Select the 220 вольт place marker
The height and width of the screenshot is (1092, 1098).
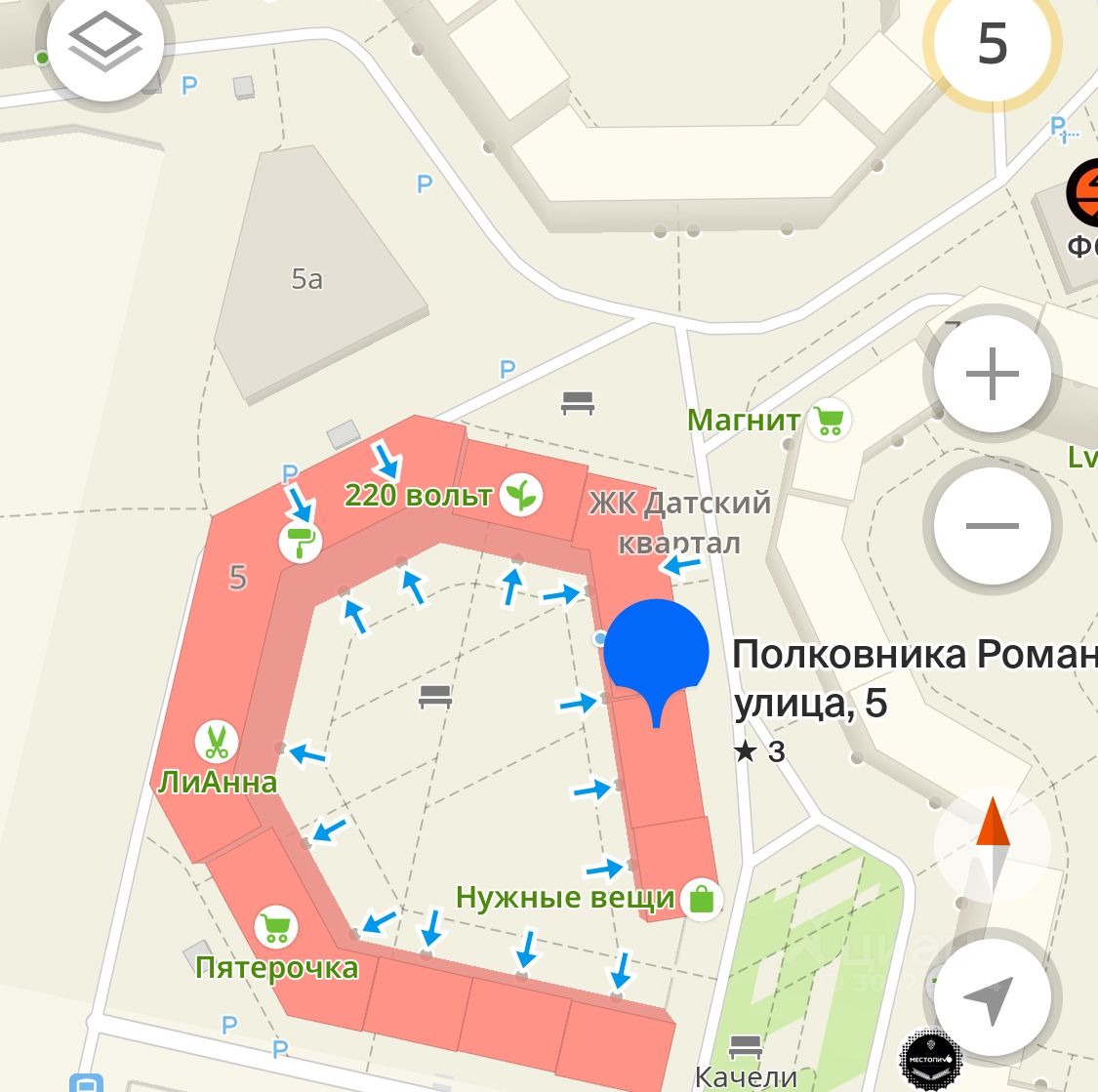(521, 495)
